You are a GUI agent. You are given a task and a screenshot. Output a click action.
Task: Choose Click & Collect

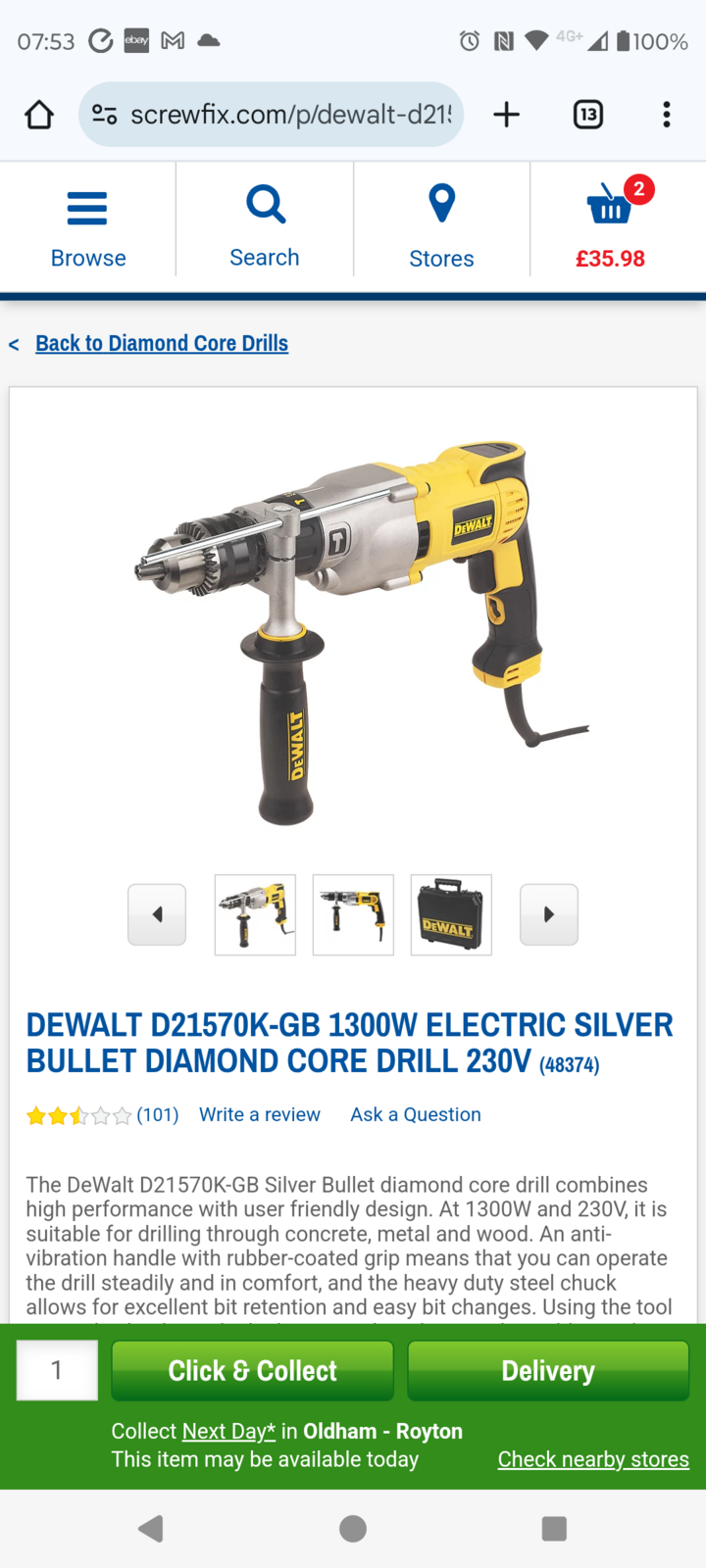click(252, 1370)
